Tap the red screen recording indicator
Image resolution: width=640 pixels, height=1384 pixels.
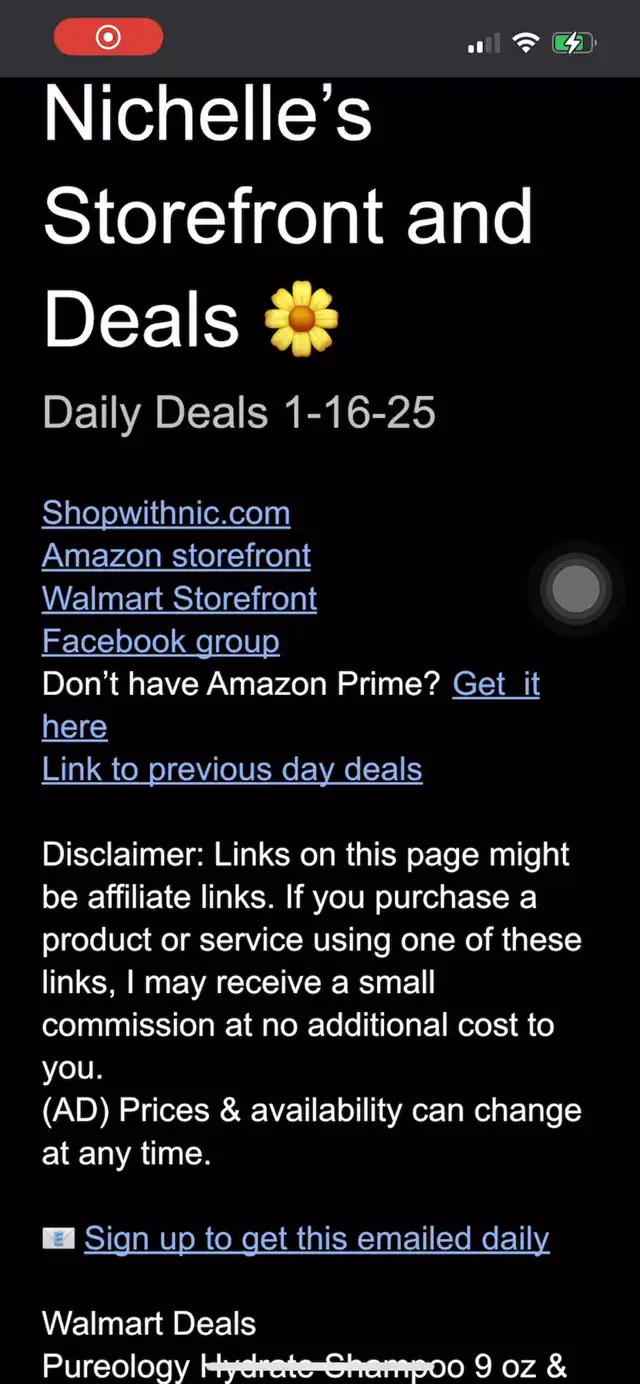click(108, 38)
